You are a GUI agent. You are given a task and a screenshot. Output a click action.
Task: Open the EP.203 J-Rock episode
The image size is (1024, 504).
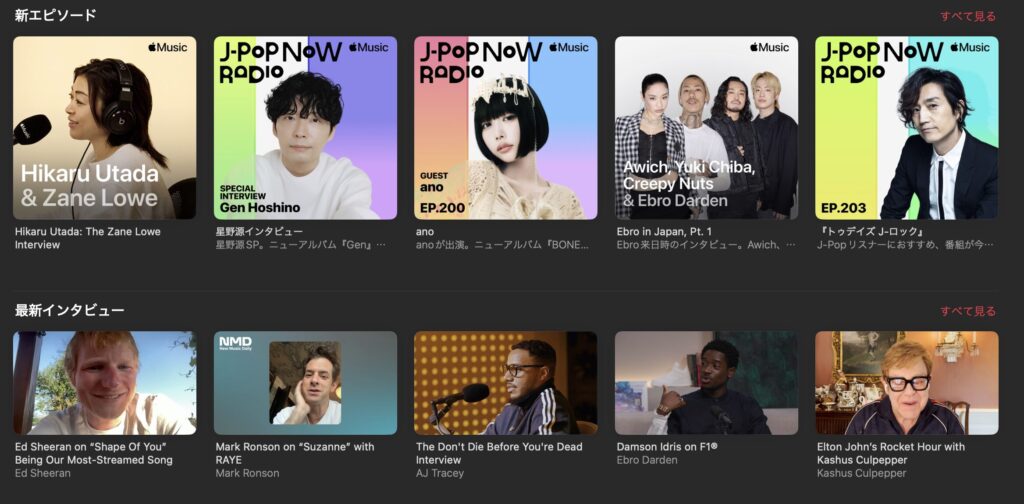coord(906,128)
